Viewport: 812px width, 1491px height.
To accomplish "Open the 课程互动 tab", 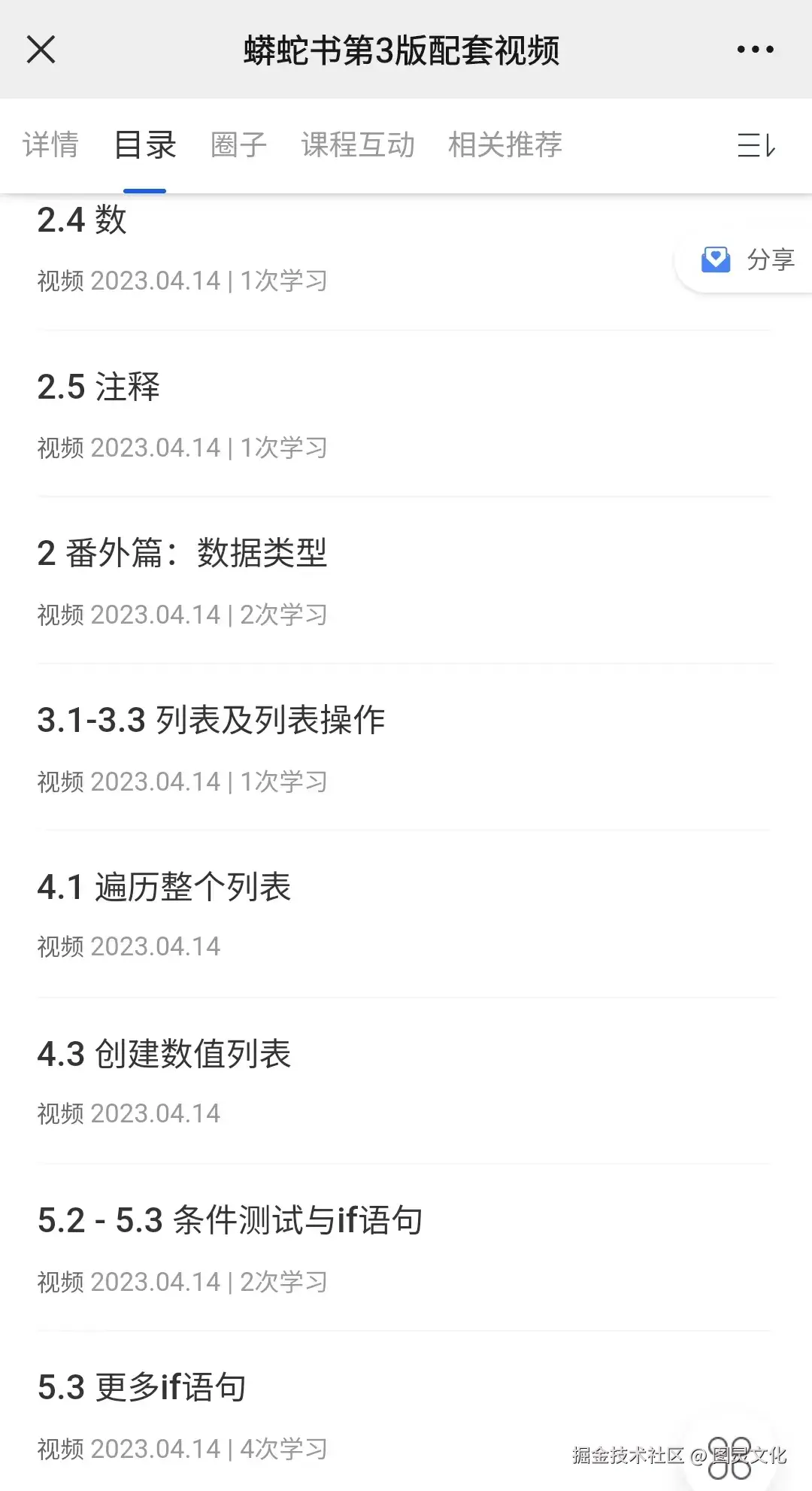I will pos(357,144).
